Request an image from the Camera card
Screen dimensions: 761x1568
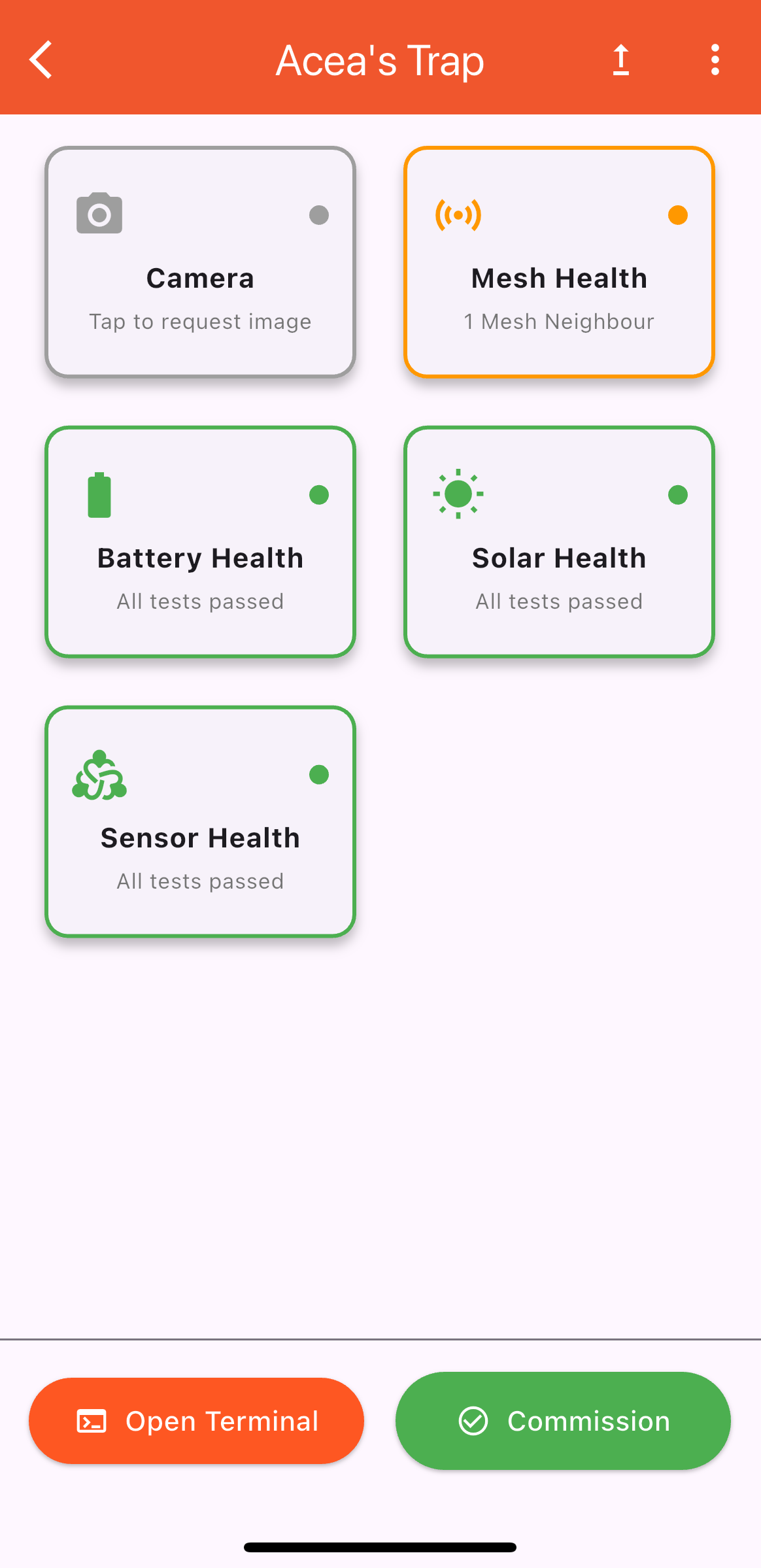(x=200, y=262)
